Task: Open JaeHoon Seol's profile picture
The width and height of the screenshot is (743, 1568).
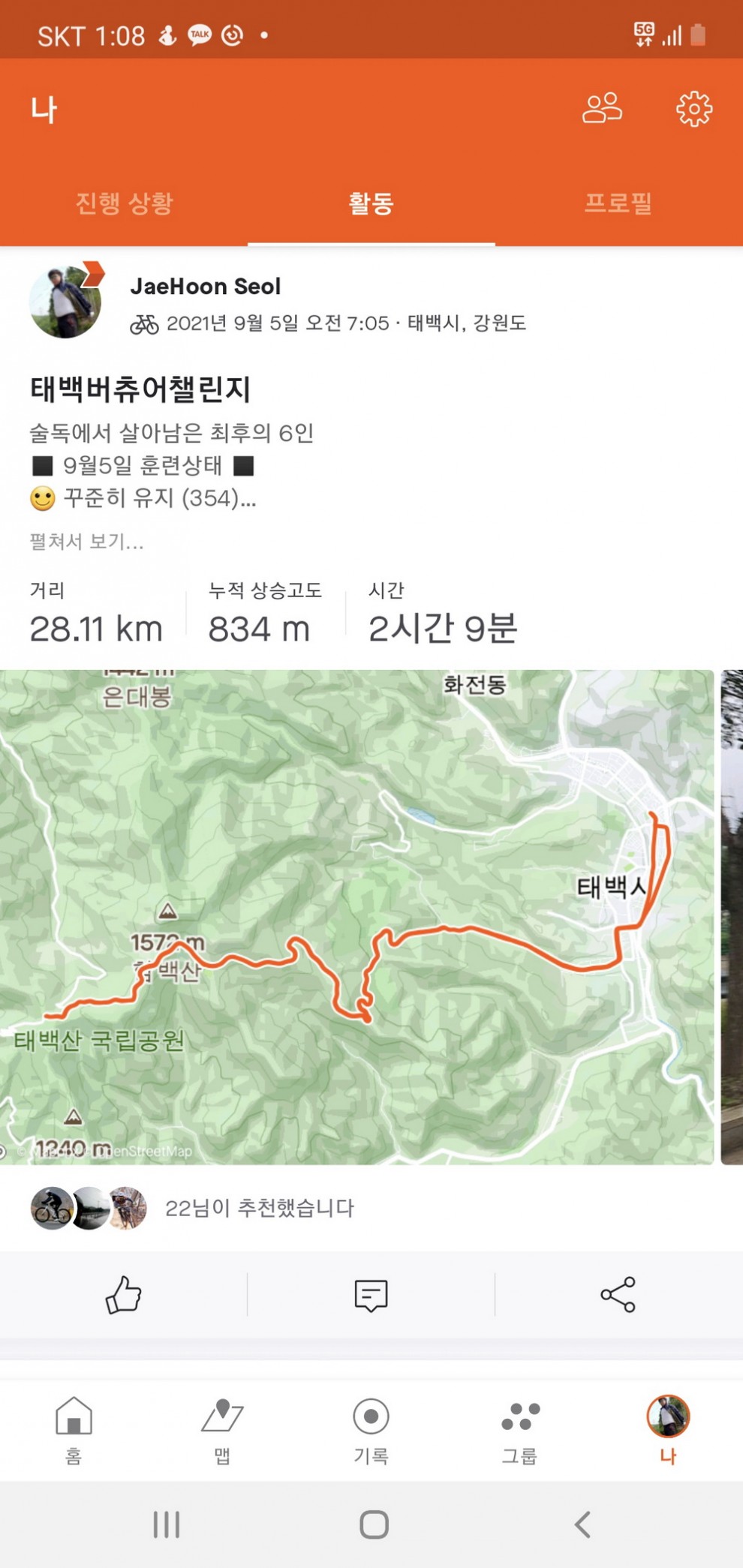Action: click(x=65, y=302)
